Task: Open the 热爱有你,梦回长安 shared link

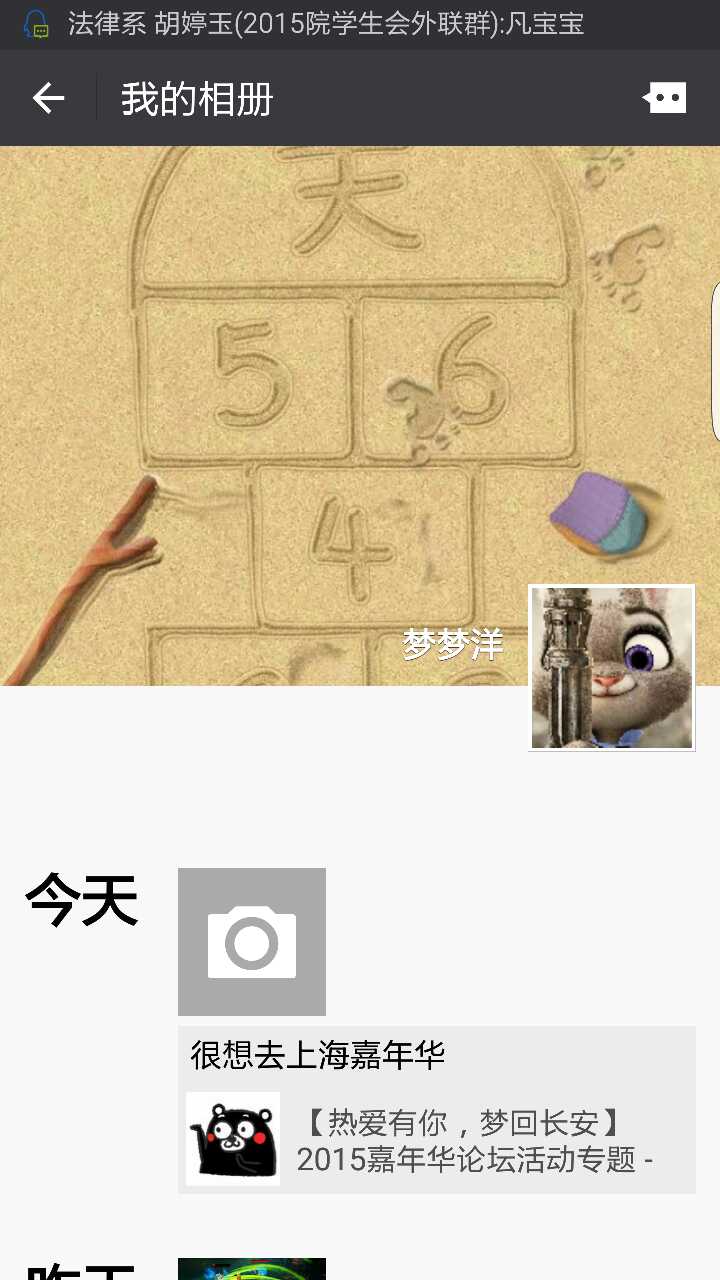Action: click(436, 1141)
